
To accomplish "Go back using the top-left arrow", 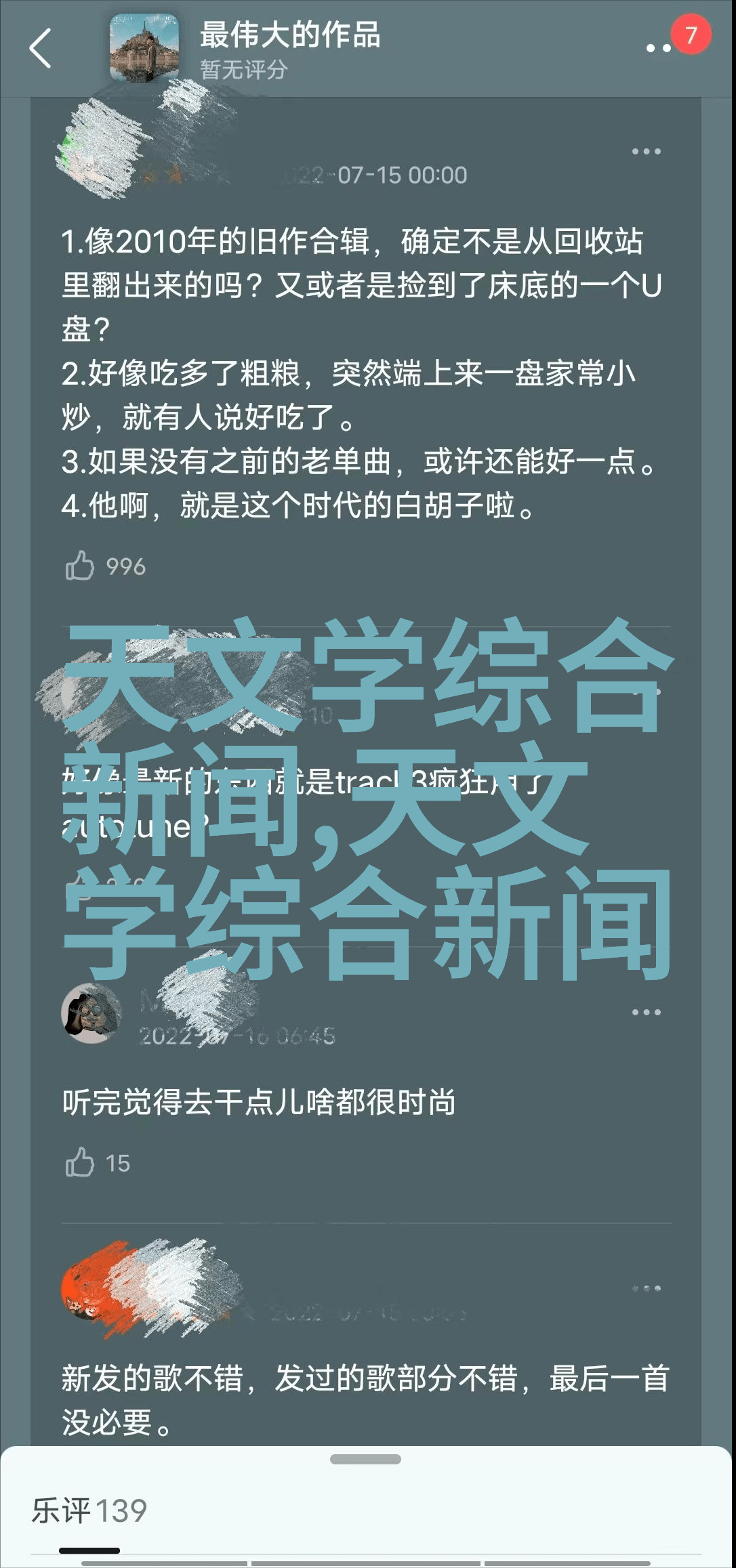I will [x=41, y=49].
